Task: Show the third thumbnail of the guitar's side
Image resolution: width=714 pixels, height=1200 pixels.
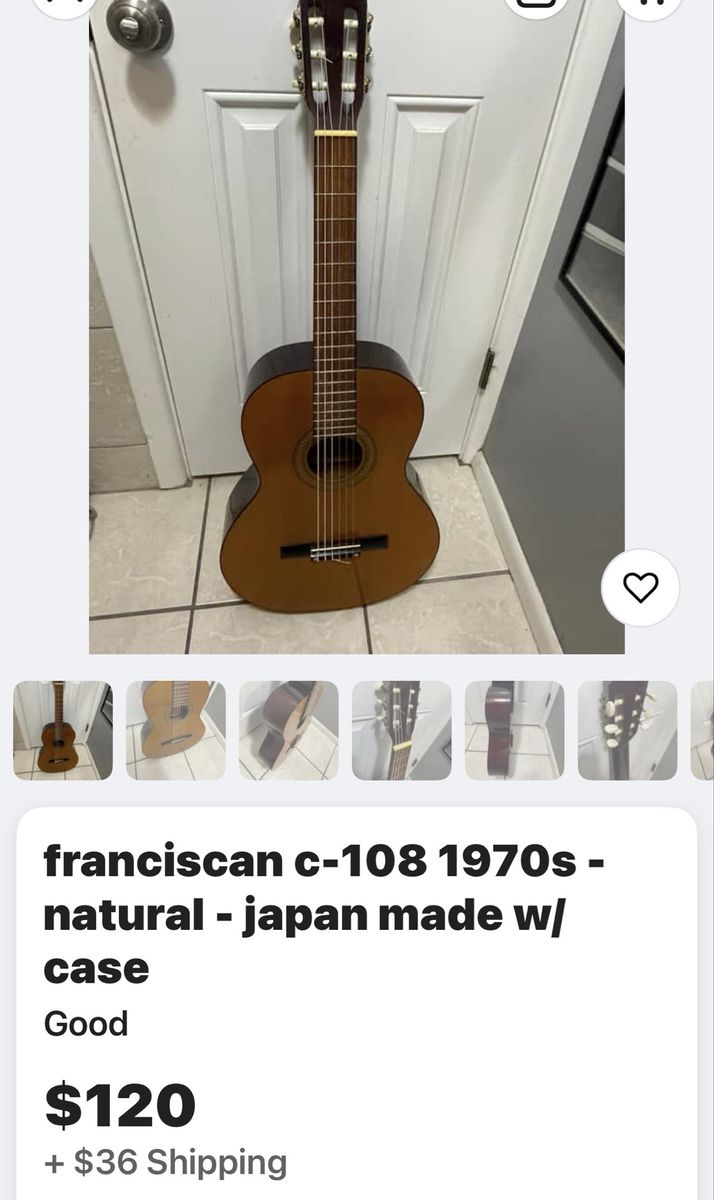Action: (x=289, y=730)
